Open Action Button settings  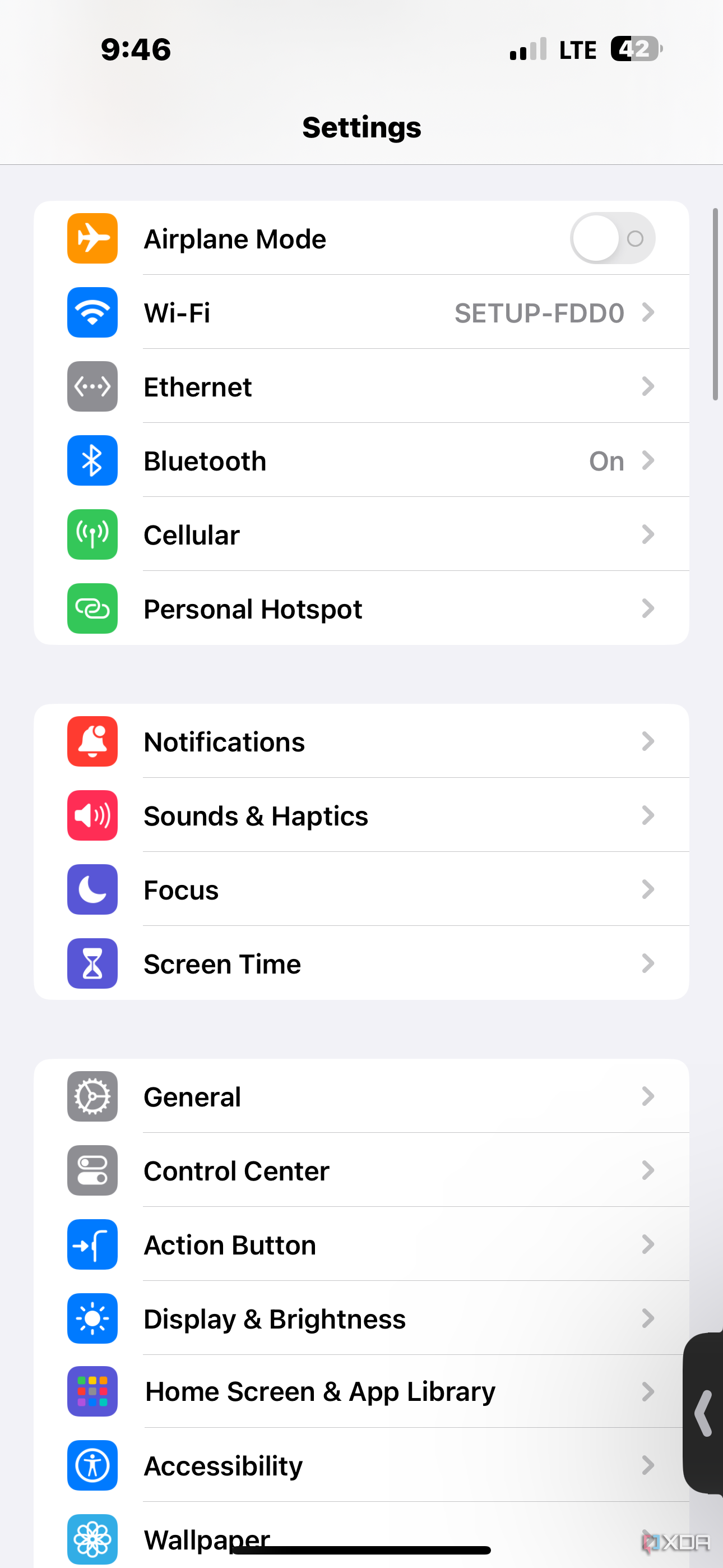[x=361, y=1244]
